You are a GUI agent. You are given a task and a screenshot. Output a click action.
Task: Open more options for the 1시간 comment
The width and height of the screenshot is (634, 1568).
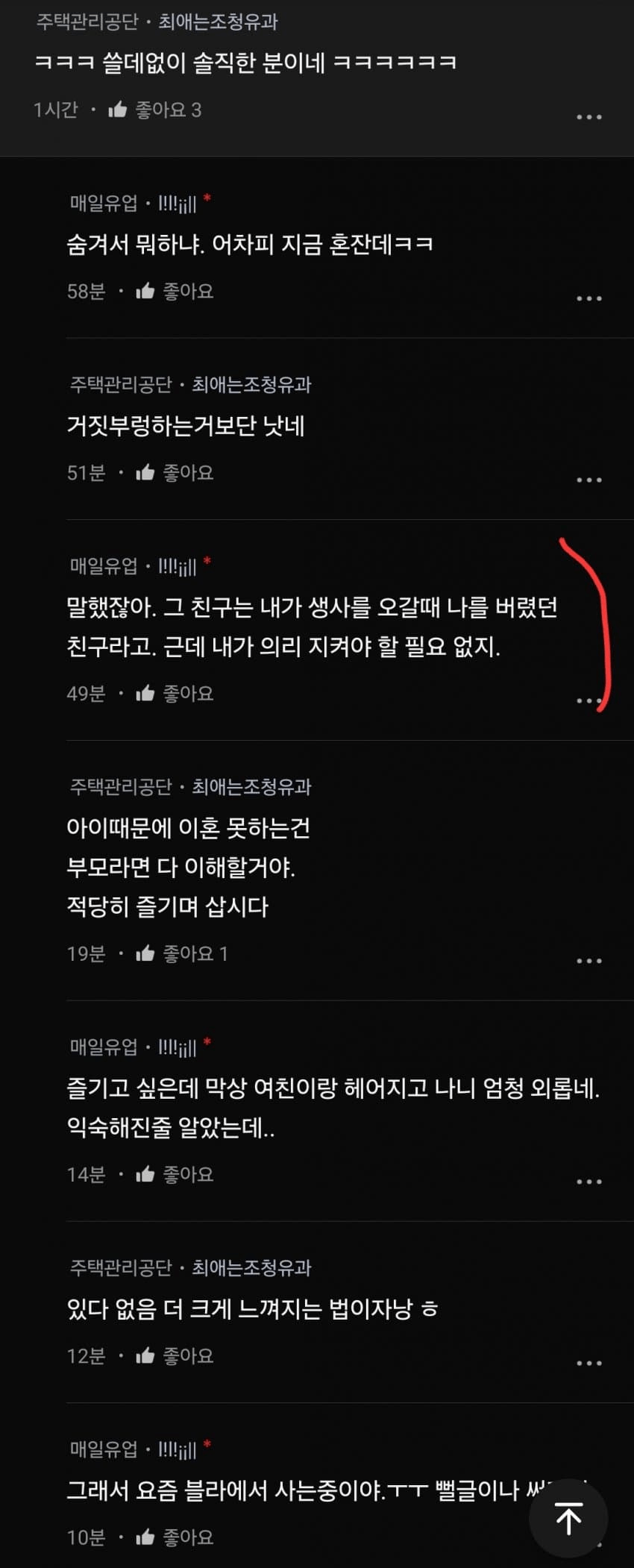click(589, 117)
